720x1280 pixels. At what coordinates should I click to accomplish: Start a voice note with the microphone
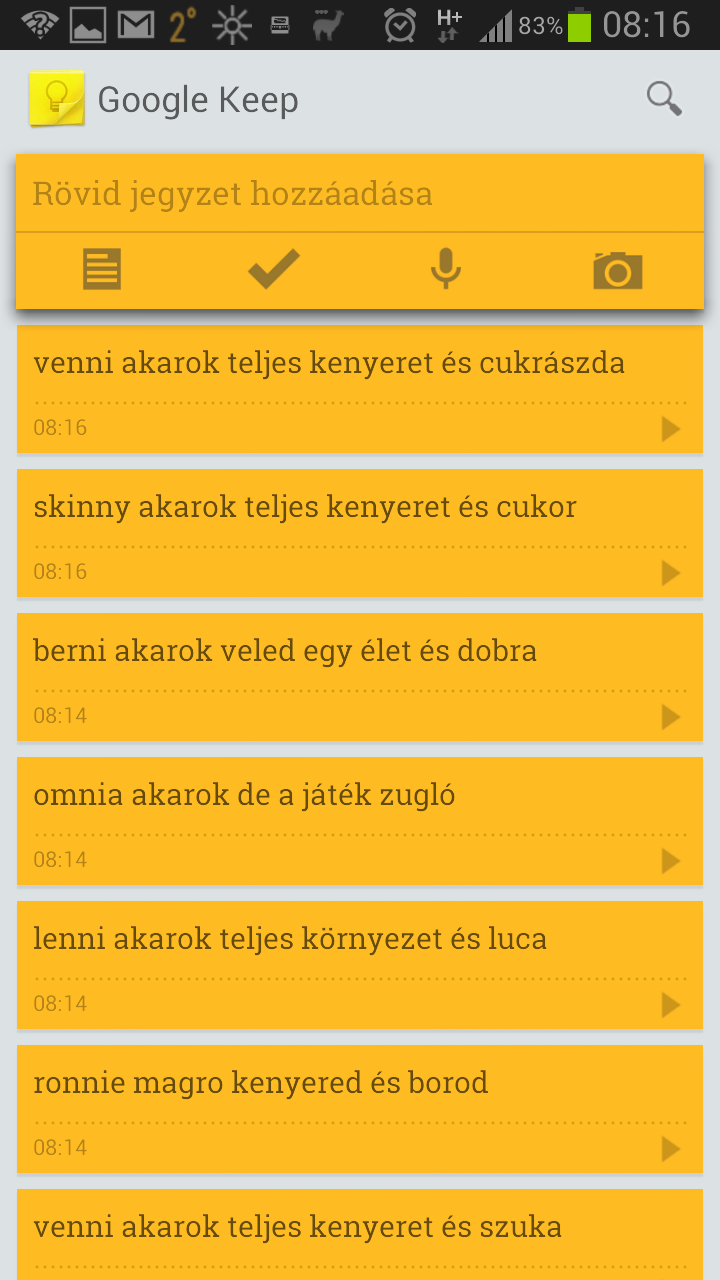pos(446,269)
